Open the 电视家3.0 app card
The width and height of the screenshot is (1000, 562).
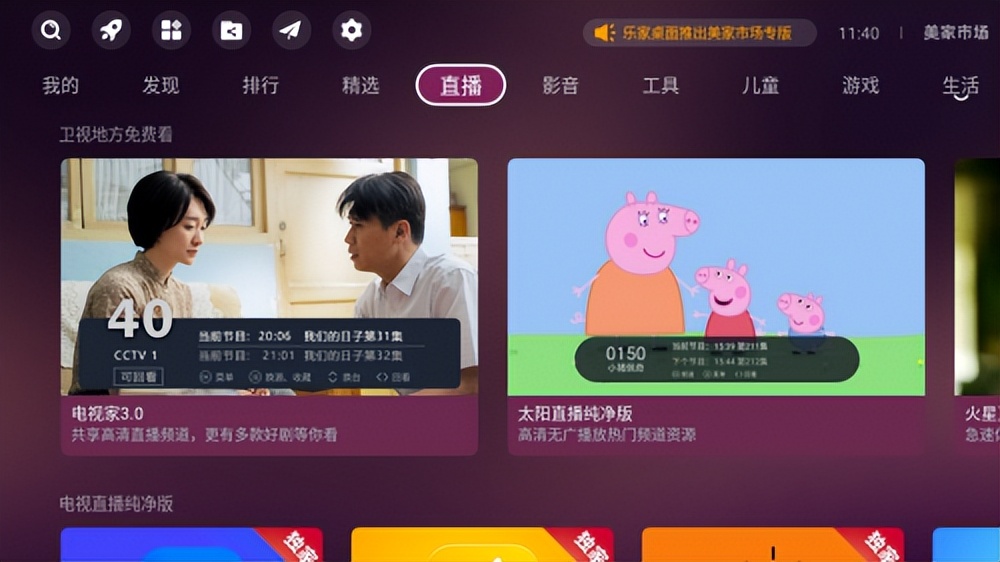[x=269, y=306]
